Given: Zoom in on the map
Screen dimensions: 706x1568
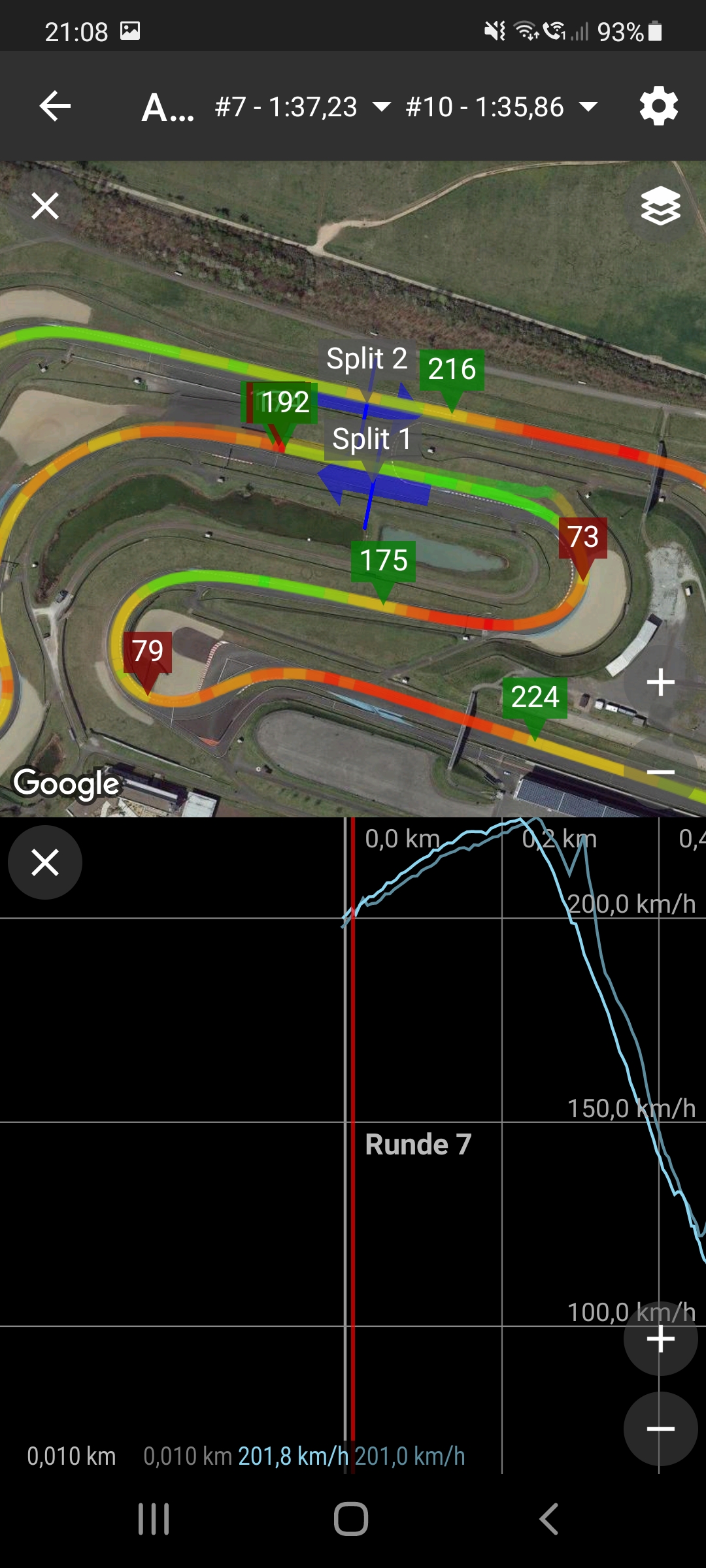Looking at the screenshot, I should [660, 683].
